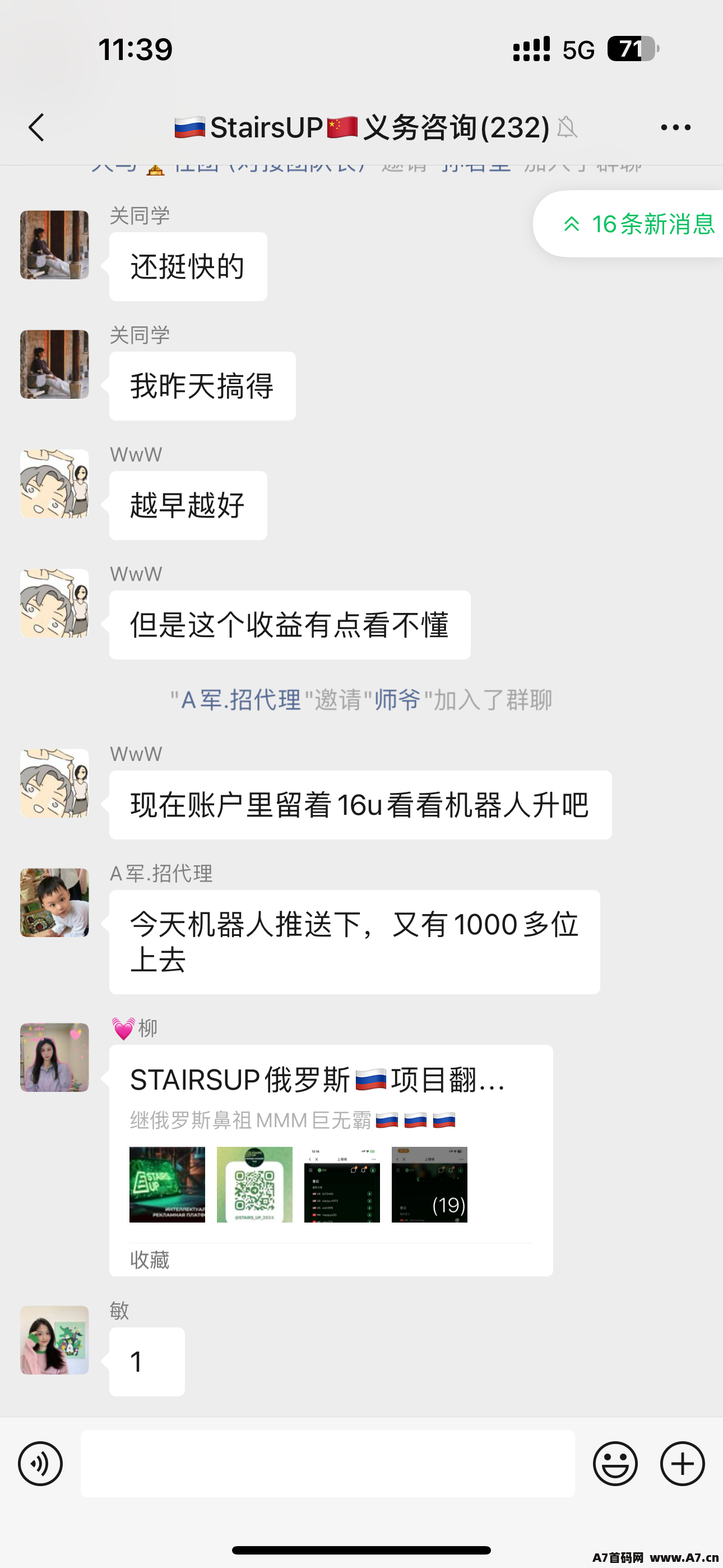Open the shared STAIRSUP favorites card from 柳
Screen dimensions: 723x1568
click(331, 1160)
